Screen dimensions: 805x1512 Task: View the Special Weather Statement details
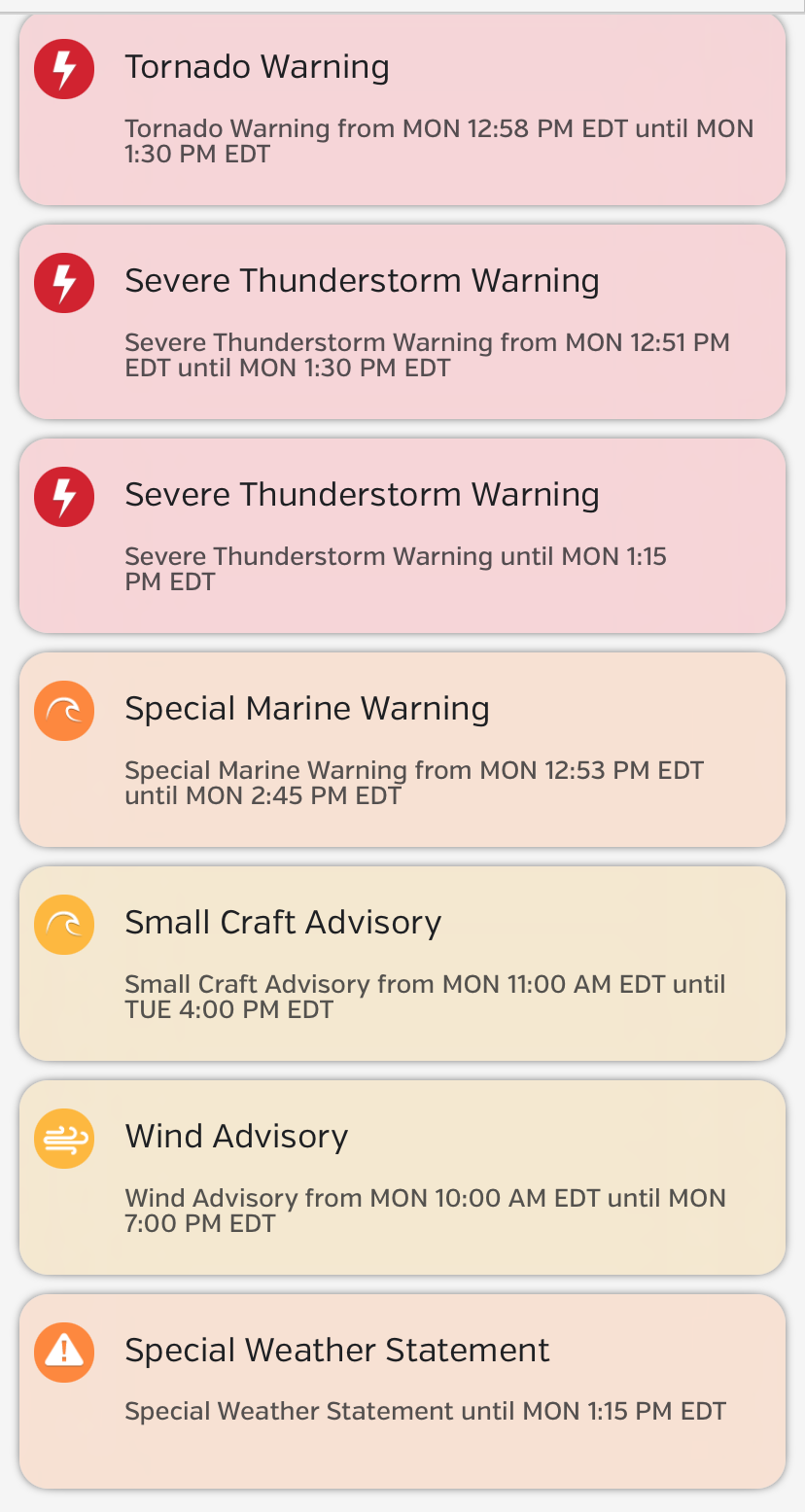[402, 1390]
